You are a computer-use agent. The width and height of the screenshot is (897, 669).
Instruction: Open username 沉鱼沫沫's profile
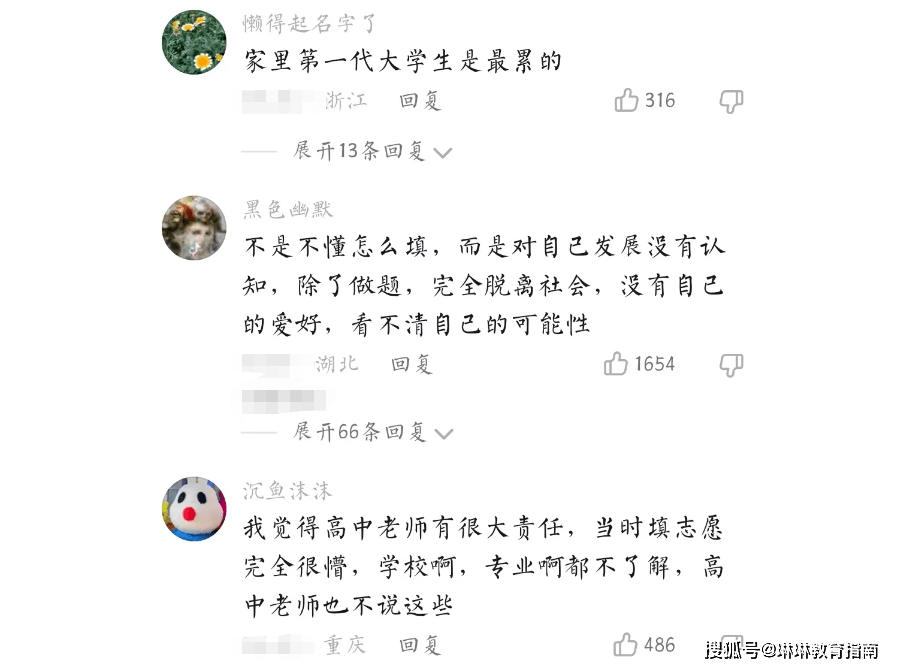pos(288,491)
